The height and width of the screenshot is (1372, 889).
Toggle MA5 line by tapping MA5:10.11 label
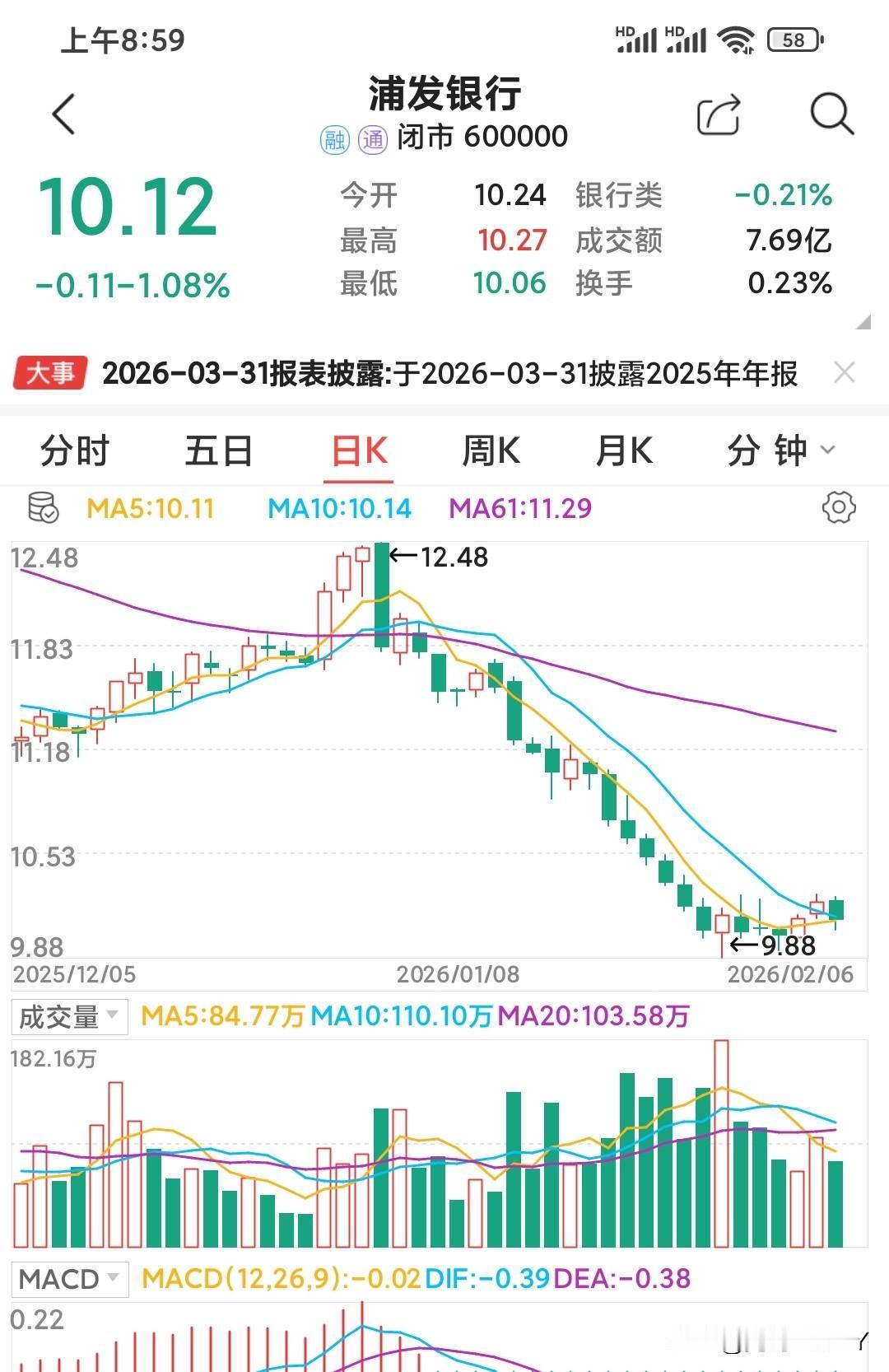(x=150, y=509)
